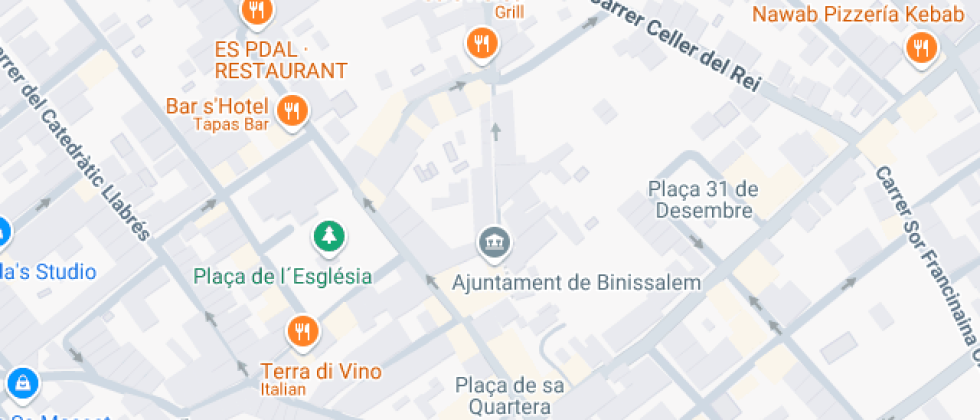The height and width of the screenshot is (420, 980).
Task: Tap the Bar s'Hotel tapas bar pin
Action: tap(292, 110)
